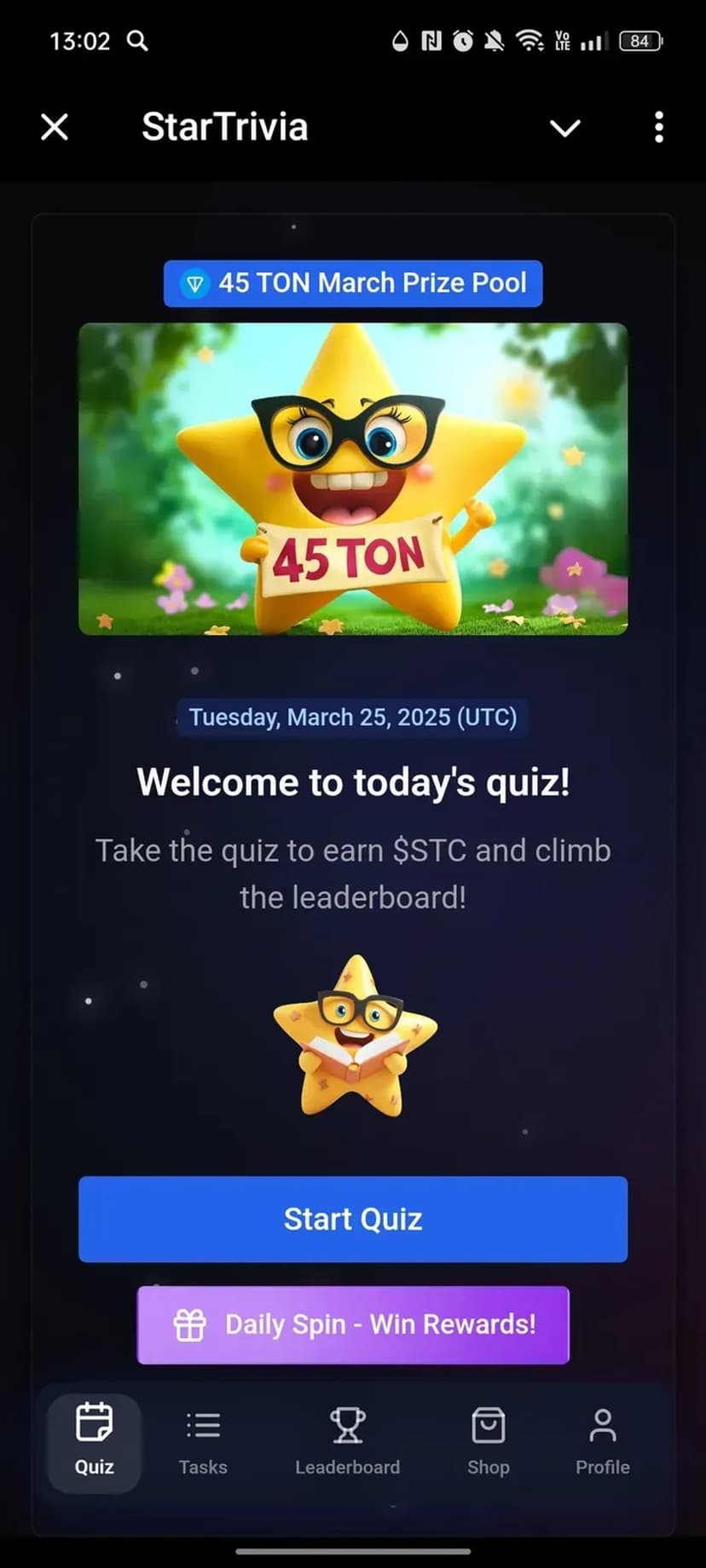Switch to the Tasks tab
The image size is (706, 1568).
203,1442
